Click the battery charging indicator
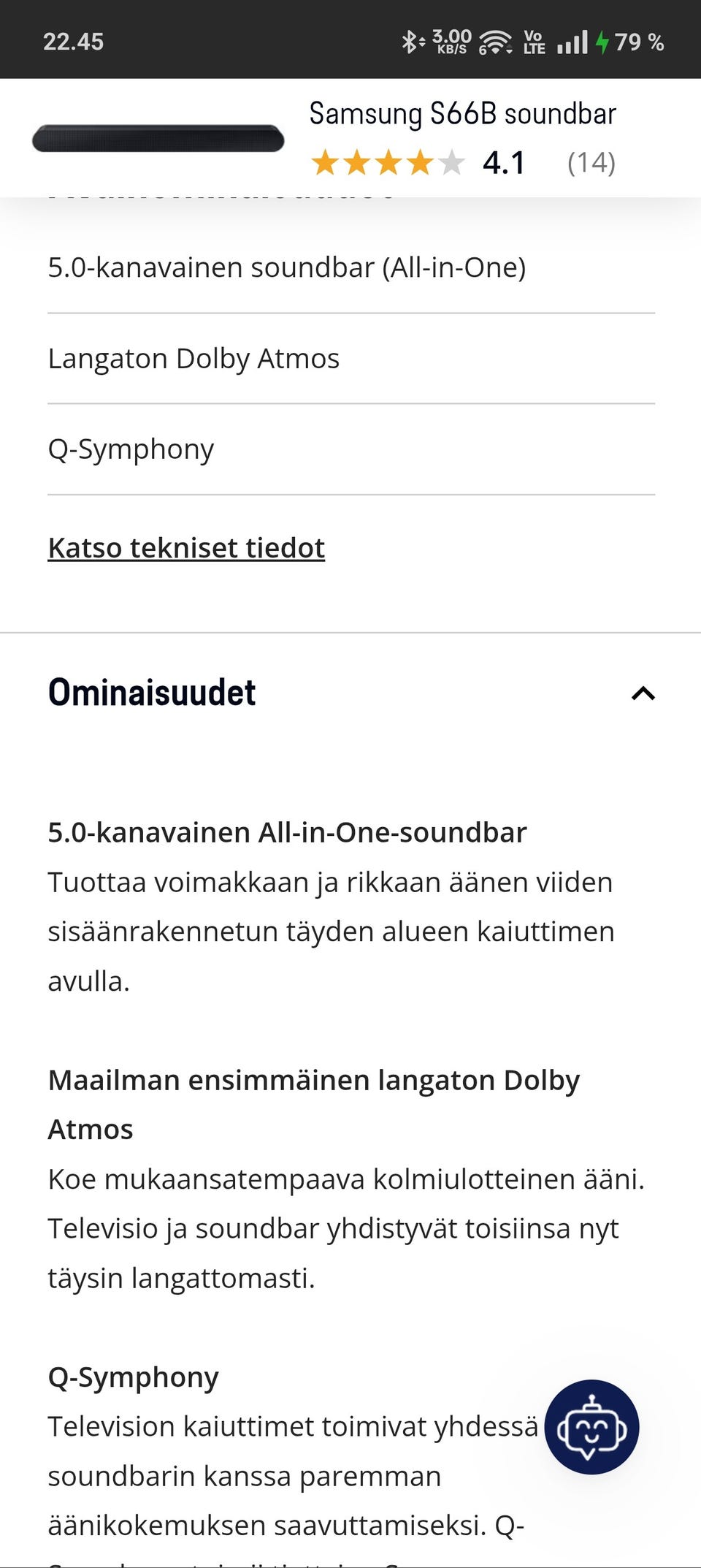Image resolution: width=701 pixels, height=1568 pixels. pos(603,40)
